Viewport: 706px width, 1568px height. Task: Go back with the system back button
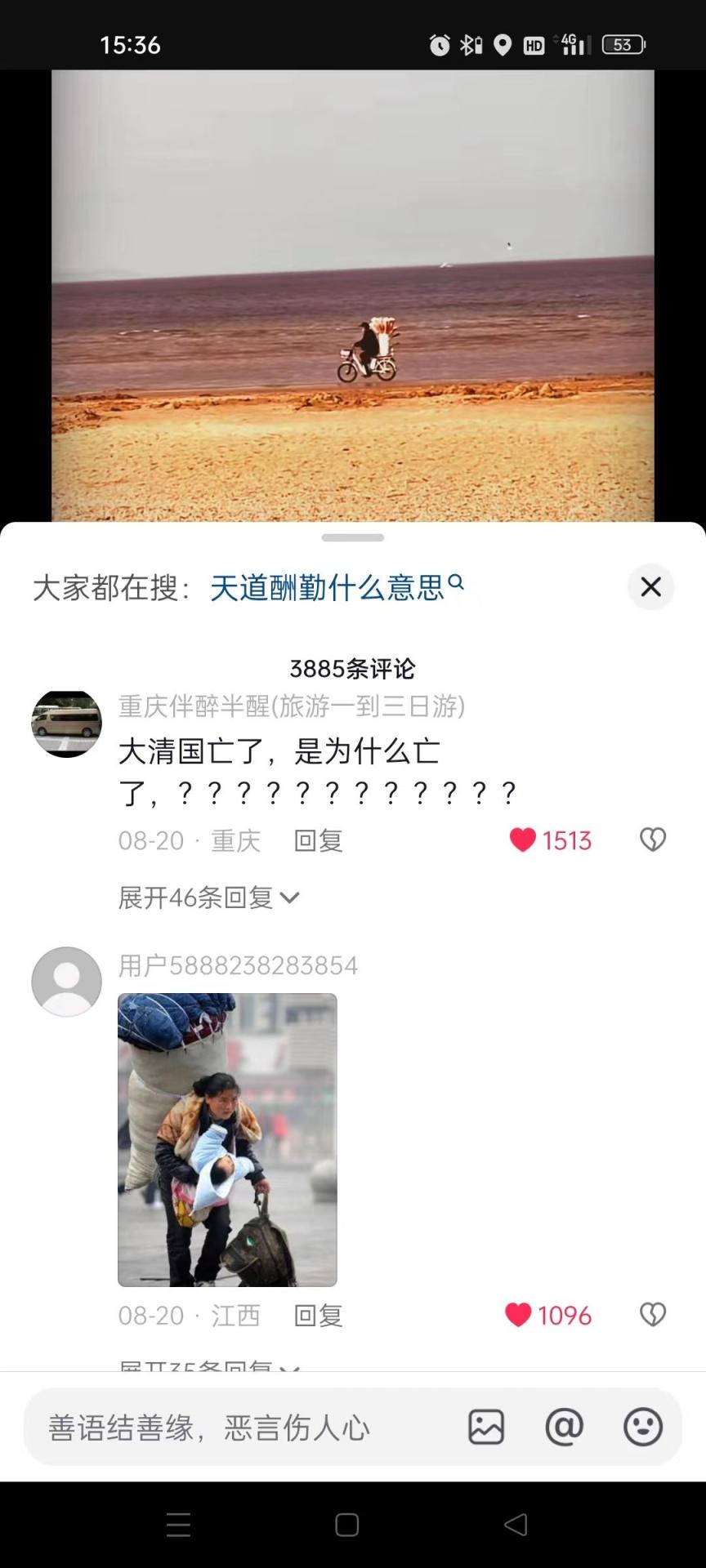tap(516, 1525)
